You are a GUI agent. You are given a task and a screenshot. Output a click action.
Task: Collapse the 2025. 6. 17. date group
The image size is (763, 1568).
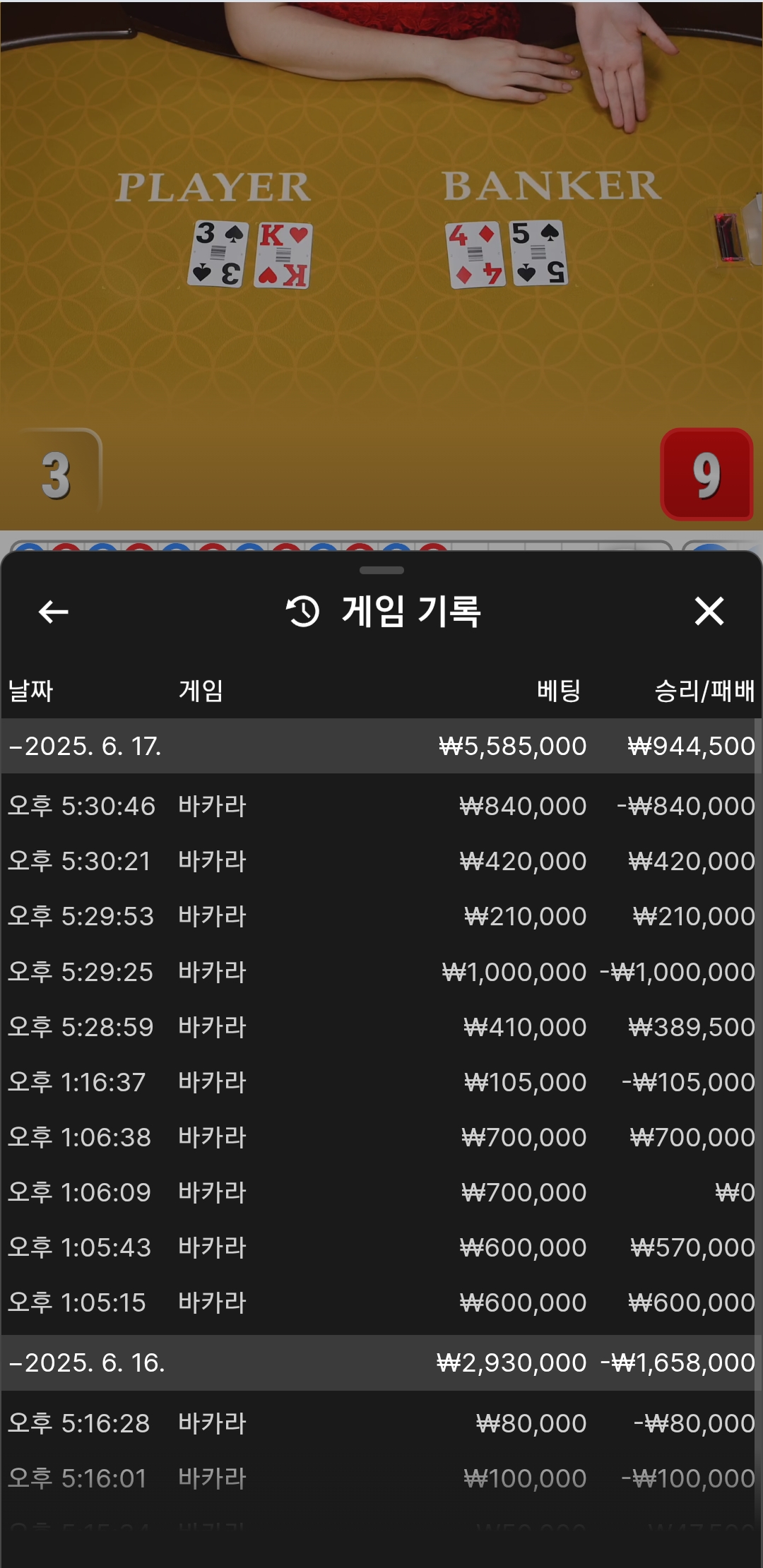pos(85,746)
